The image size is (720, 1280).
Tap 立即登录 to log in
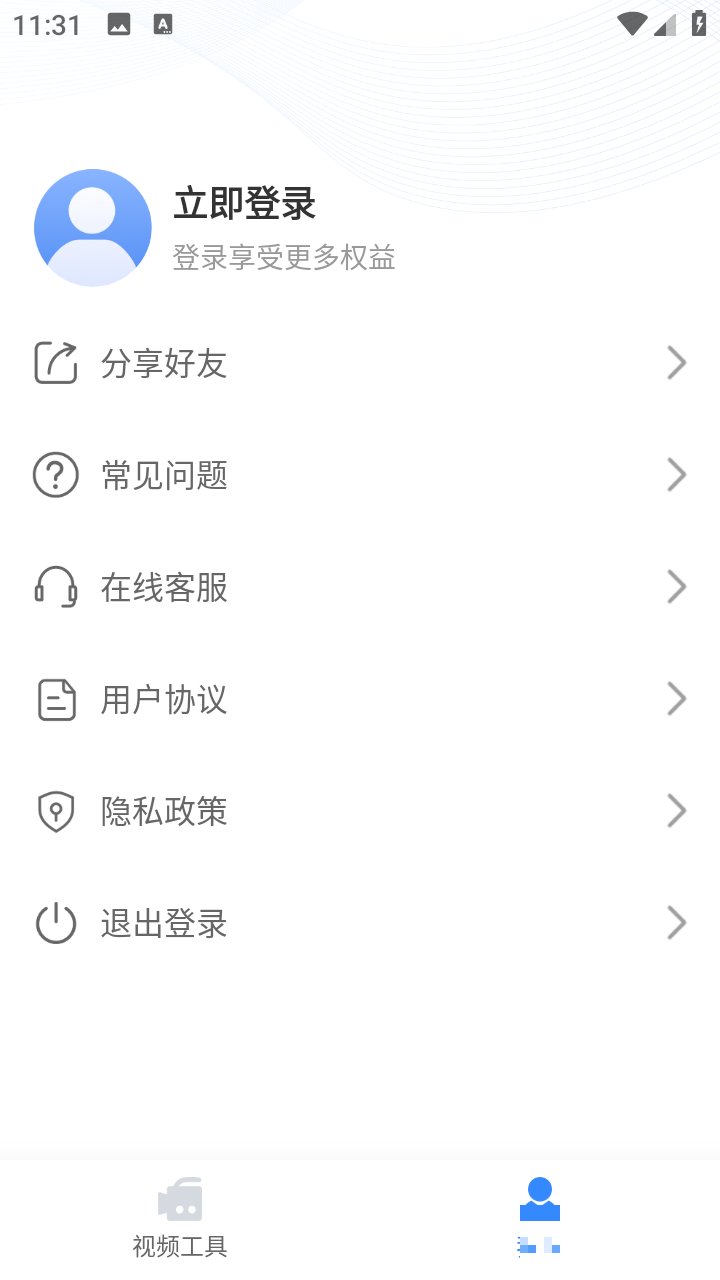tap(245, 204)
